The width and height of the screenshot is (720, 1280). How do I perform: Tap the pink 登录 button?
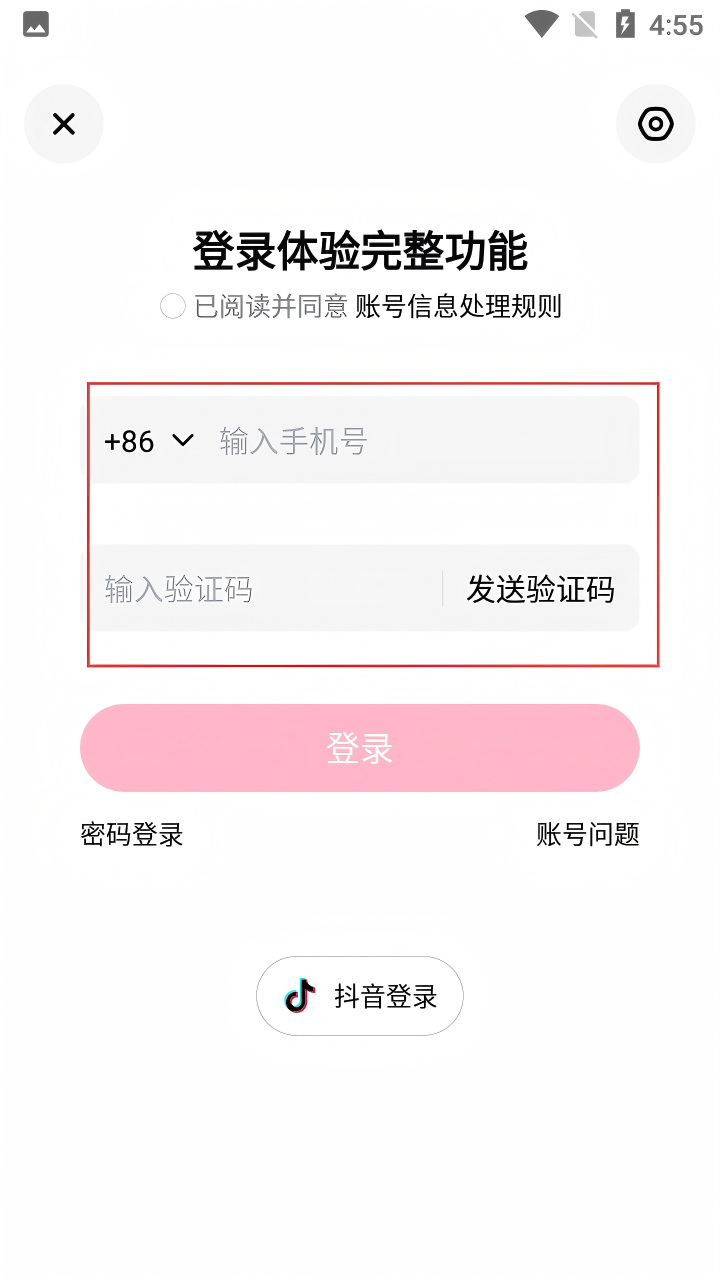coord(360,748)
